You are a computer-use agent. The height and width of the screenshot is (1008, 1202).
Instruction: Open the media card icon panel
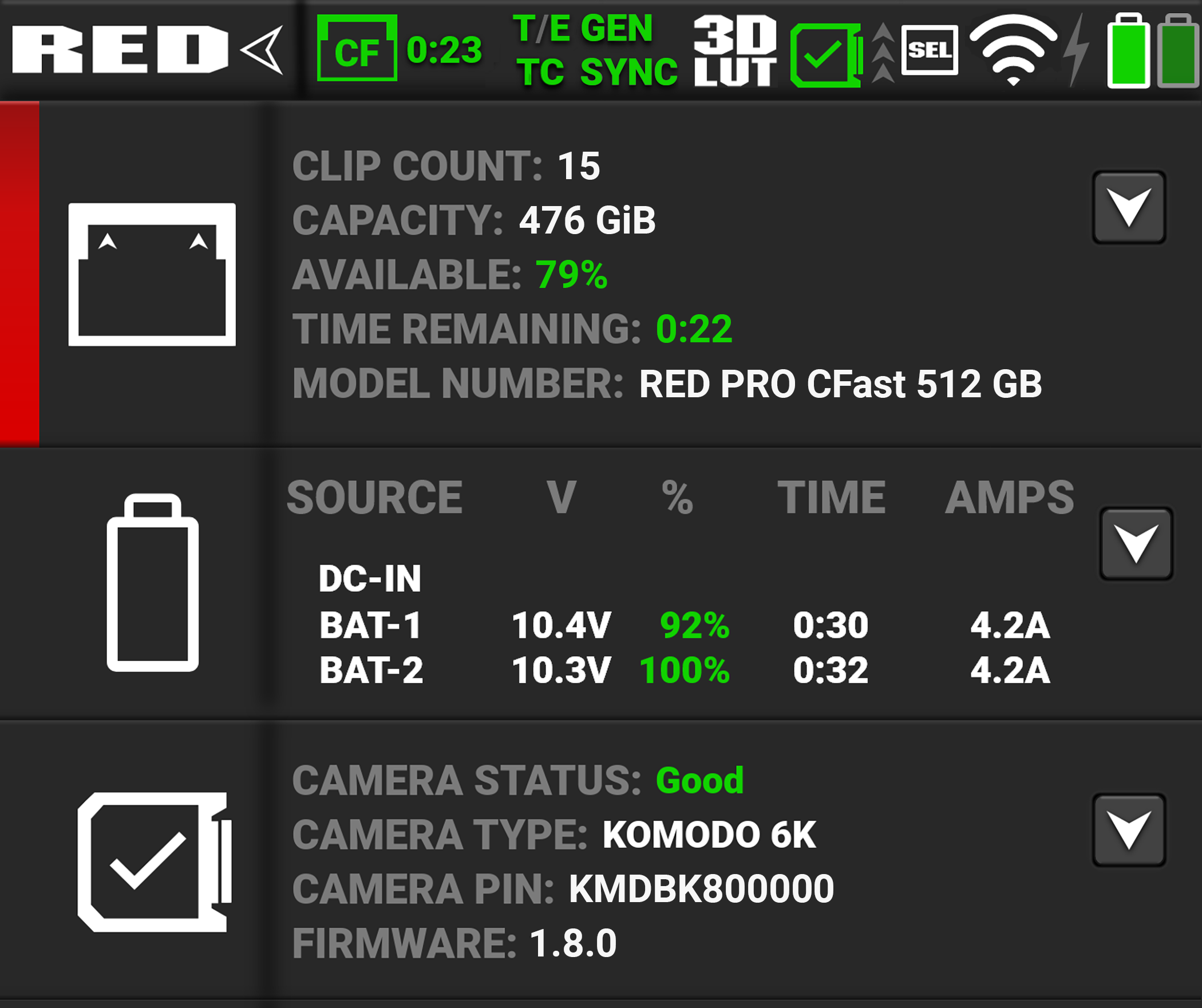152,274
